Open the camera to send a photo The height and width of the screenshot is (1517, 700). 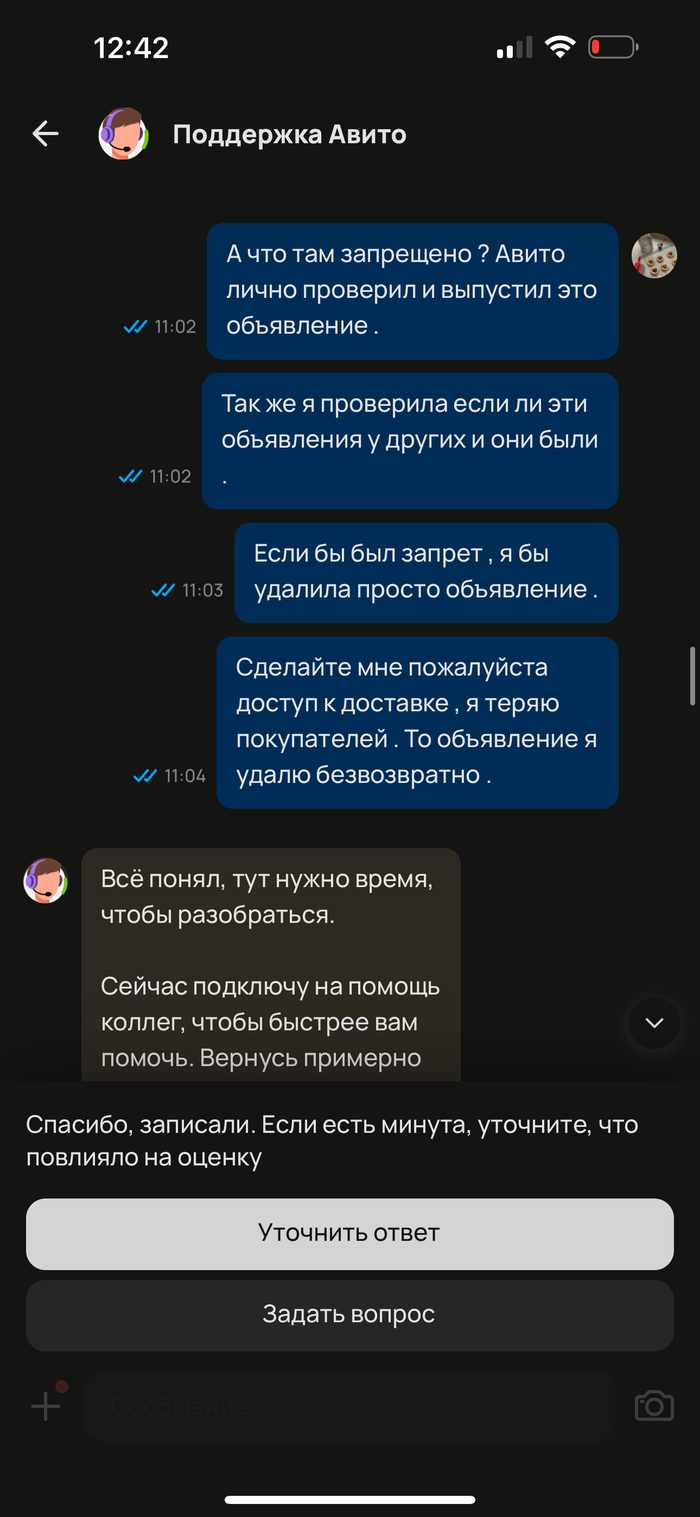click(x=654, y=1406)
